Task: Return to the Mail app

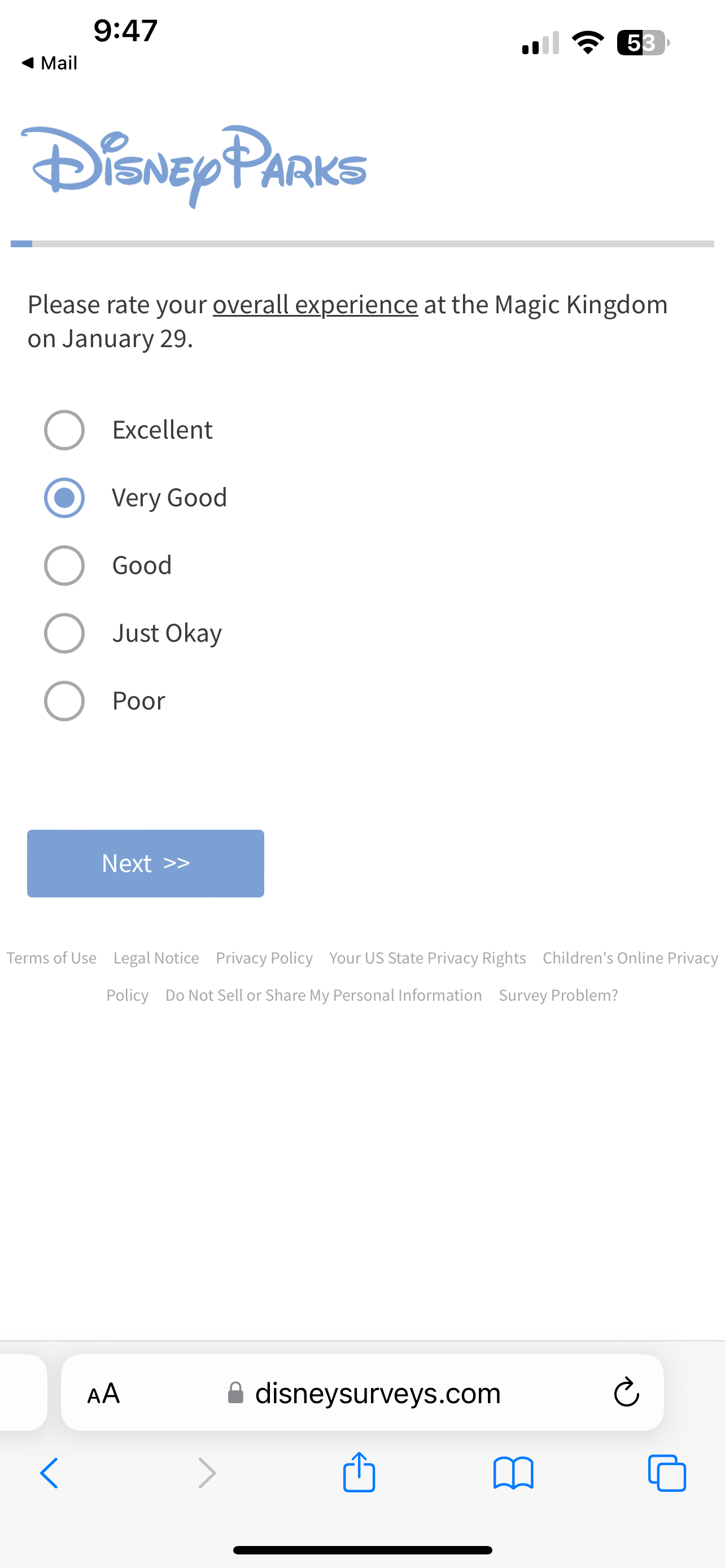Action: pos(50,63)
